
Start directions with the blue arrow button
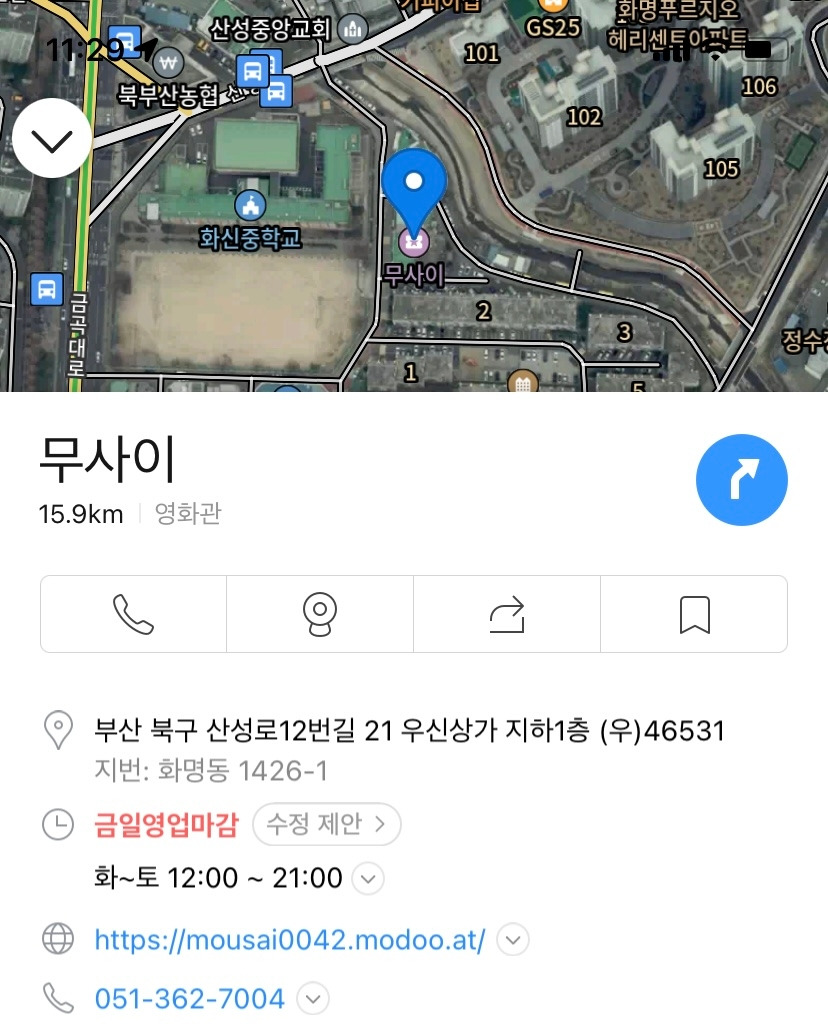tap(741, 480)
